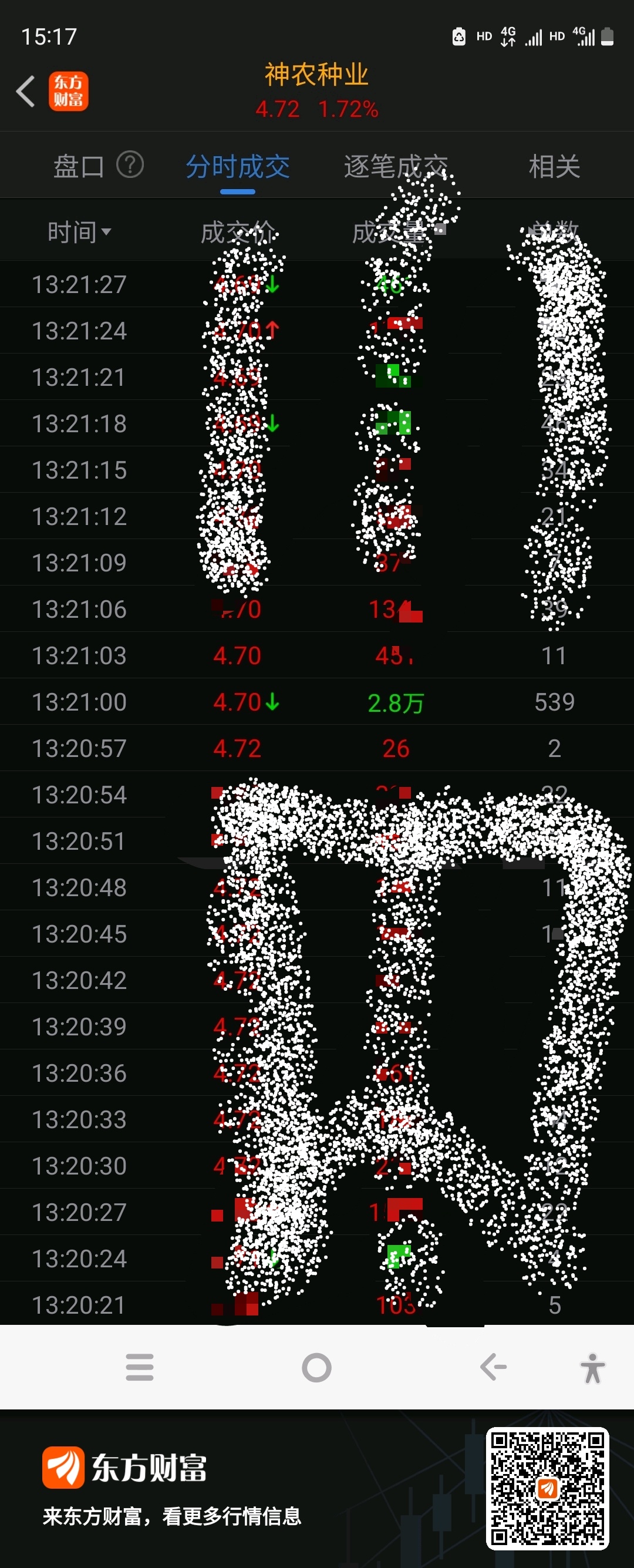Open recent apps from navigation bar
The height and width of the screenshot is (1568, 634).
(x=139, y=1367)
